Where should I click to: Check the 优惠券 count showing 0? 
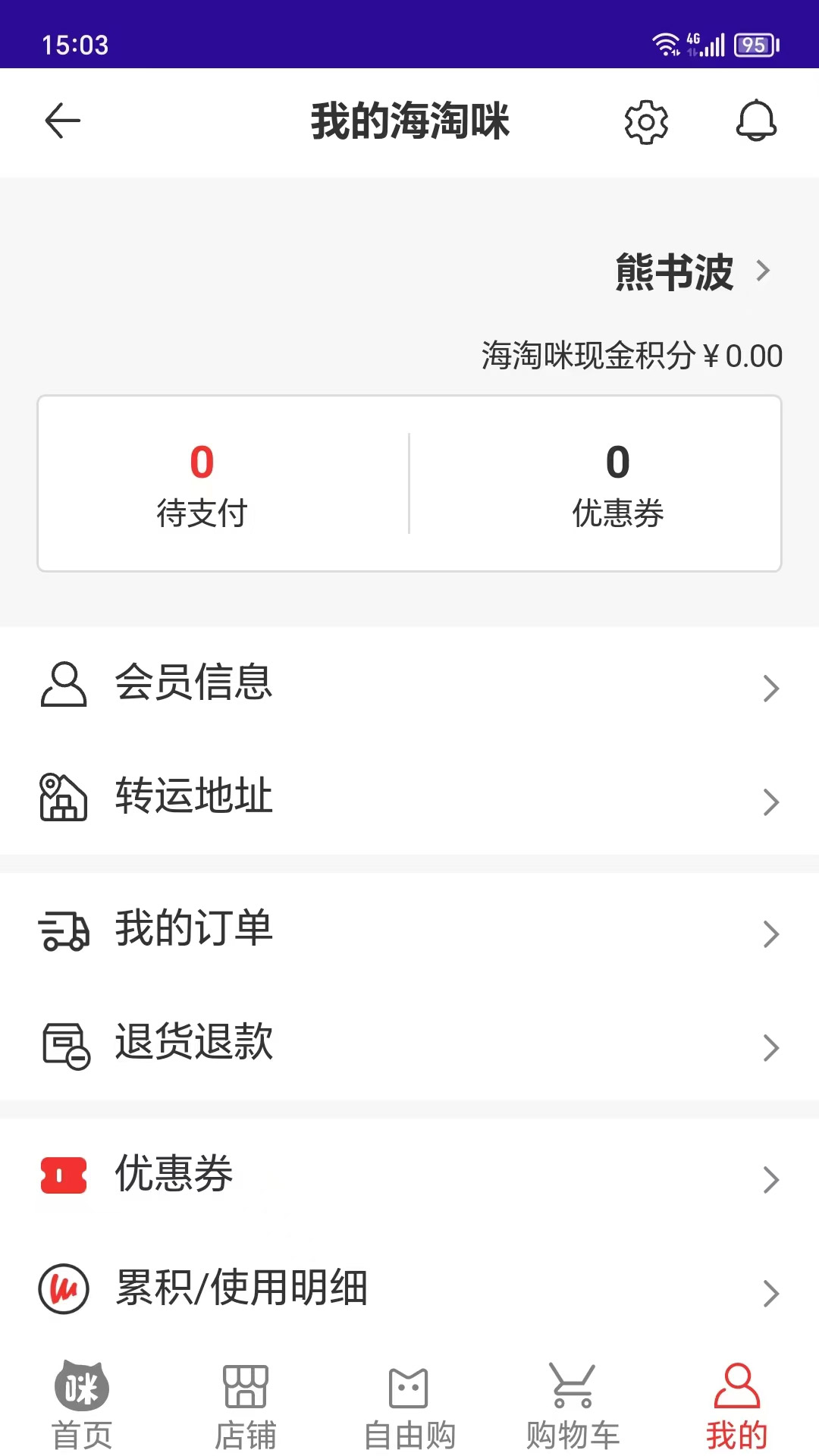pos(617,484)
